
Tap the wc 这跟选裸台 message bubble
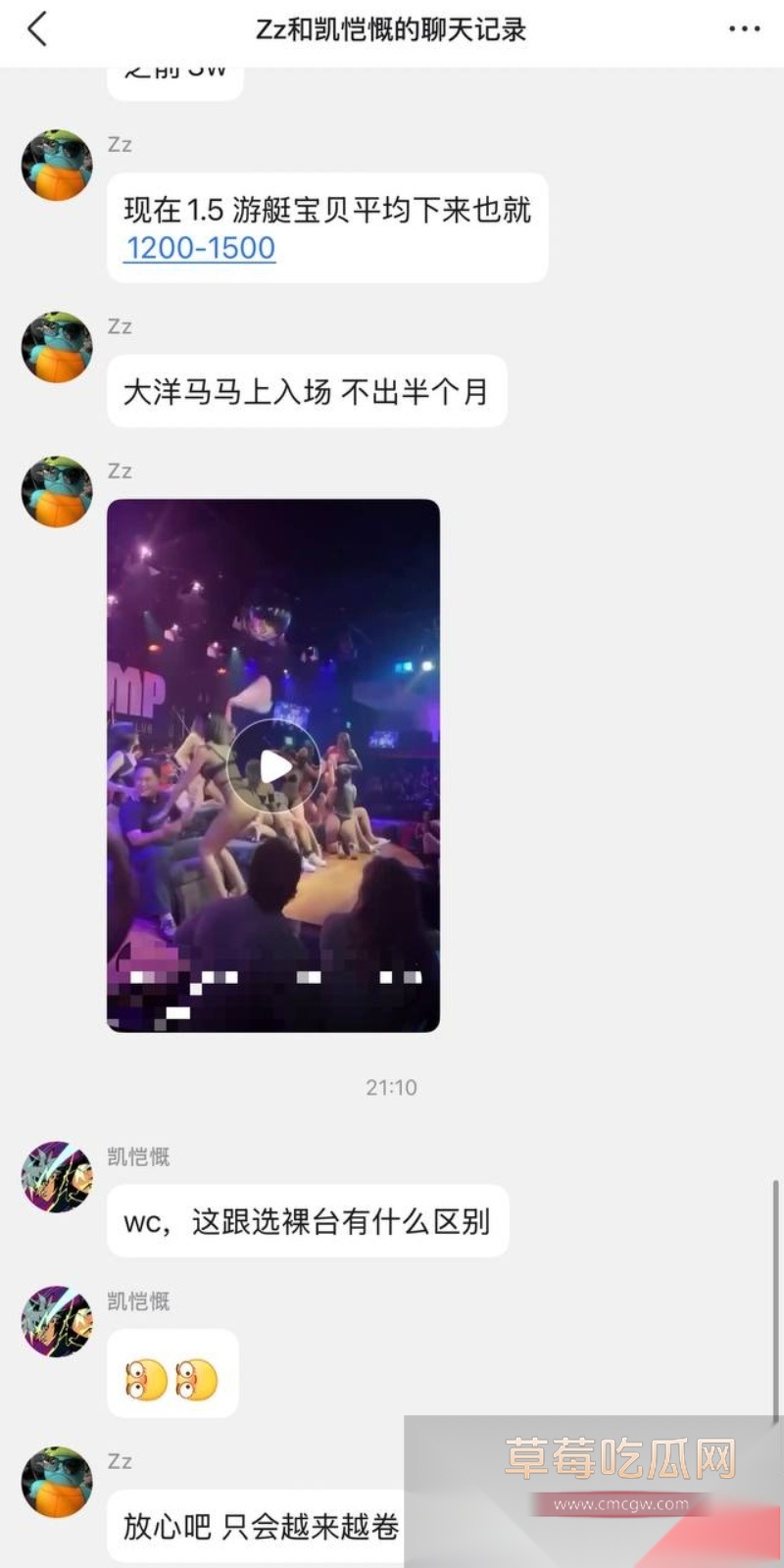pos(308,1222)
